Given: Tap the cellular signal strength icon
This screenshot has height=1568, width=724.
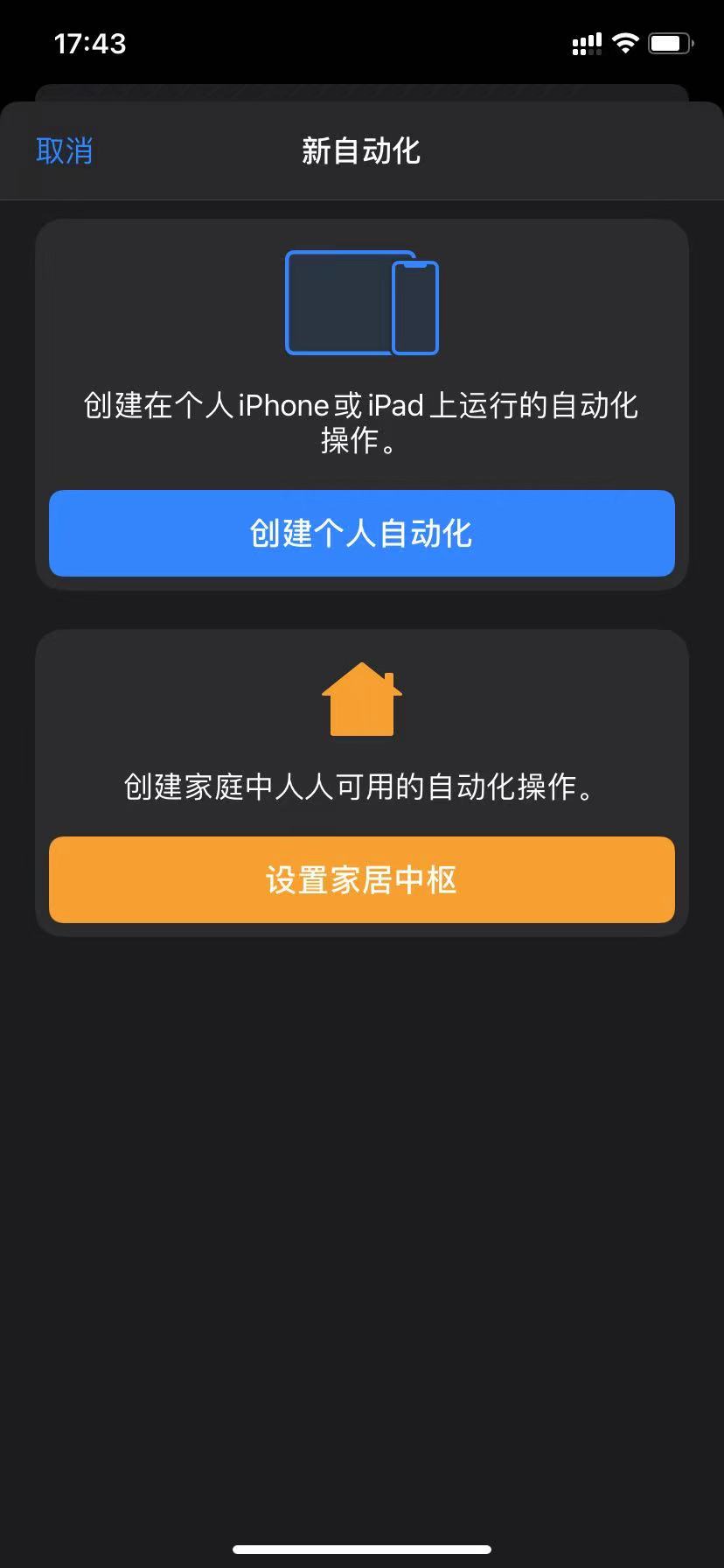Looking at the screenshot, I should coord(585,42).
